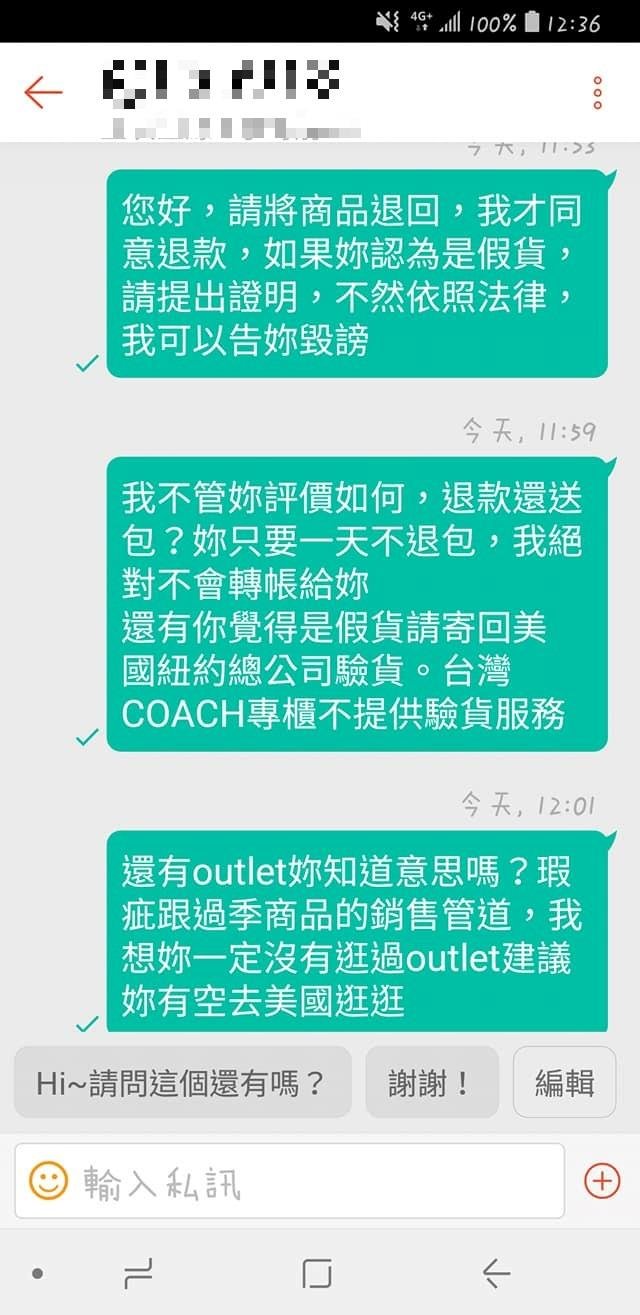Image resolution: width=640 pixels, height=1315 pixels.
Task: Go back using the orange arrow
Action: (x=43, y=92)
